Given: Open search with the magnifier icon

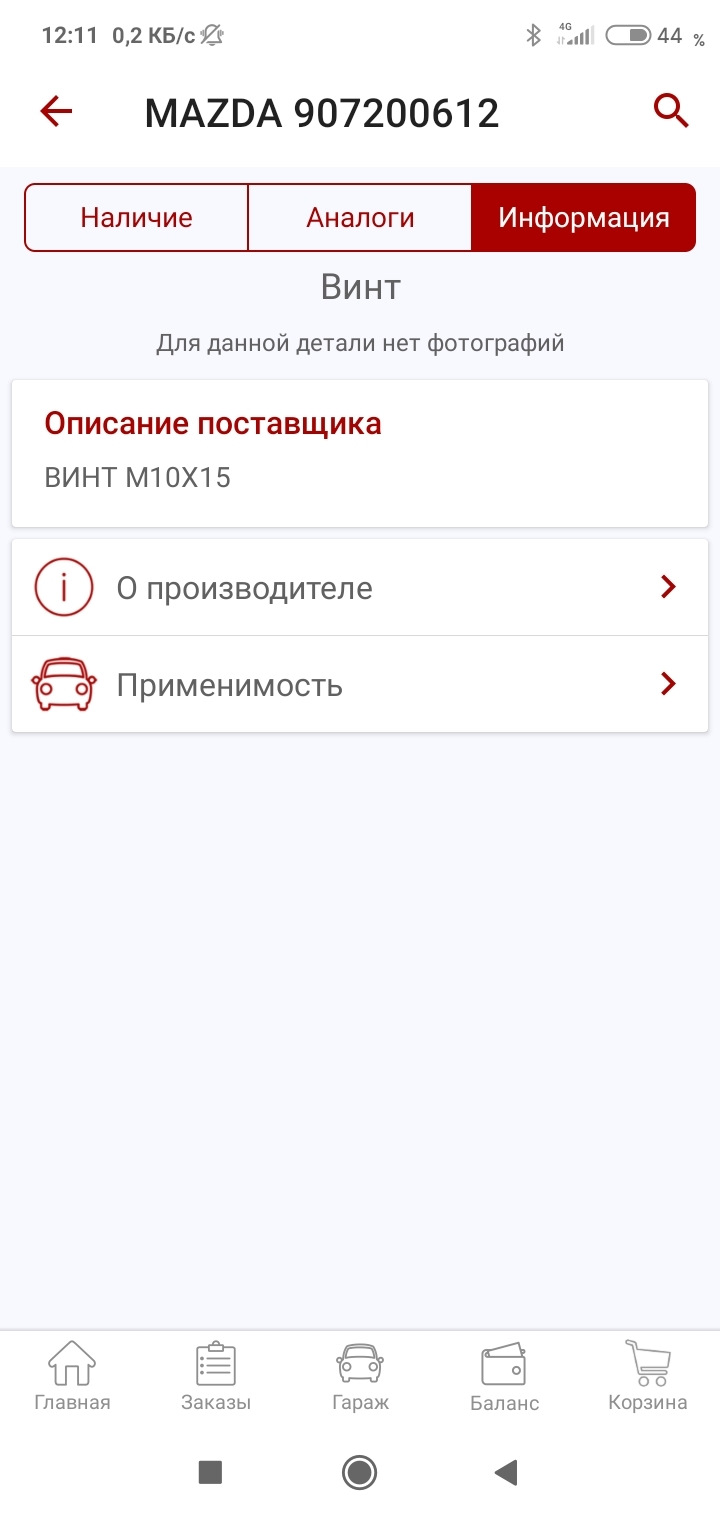Looking at the screenshot, I should [671, 111].
